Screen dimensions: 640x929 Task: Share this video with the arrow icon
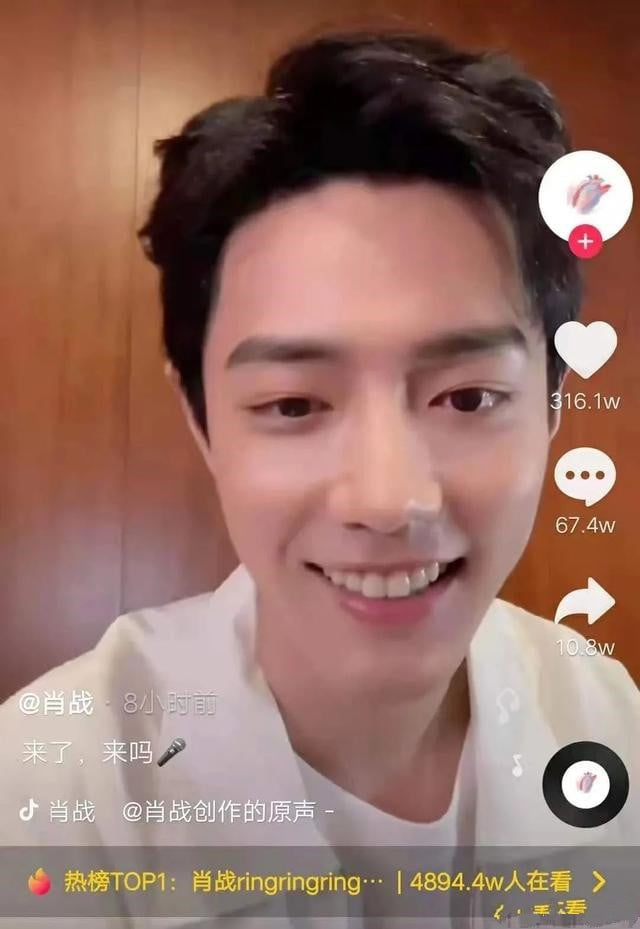[x=585, y=602]
